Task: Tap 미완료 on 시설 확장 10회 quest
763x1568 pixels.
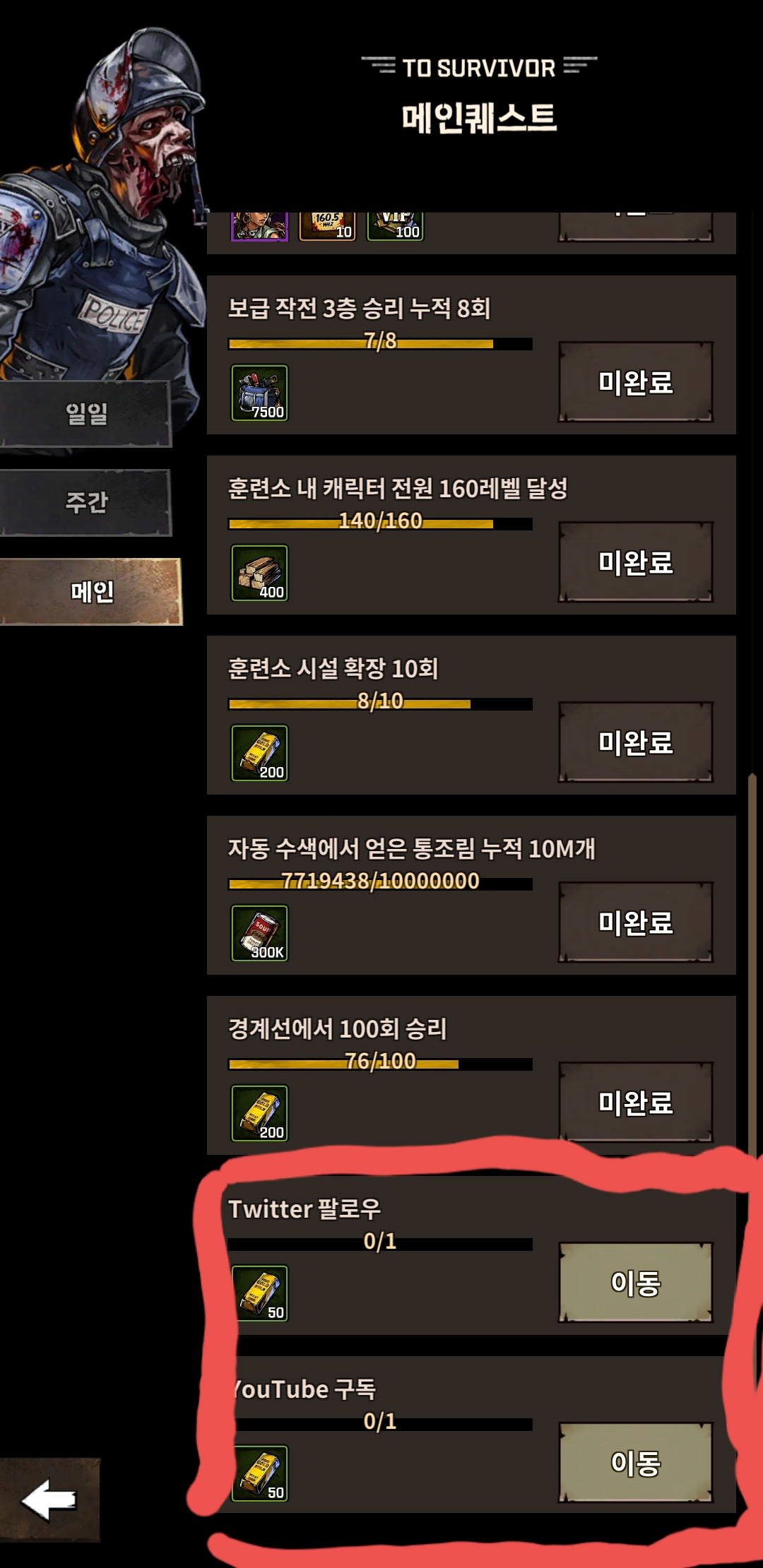Action: click(x=635, y=742)
